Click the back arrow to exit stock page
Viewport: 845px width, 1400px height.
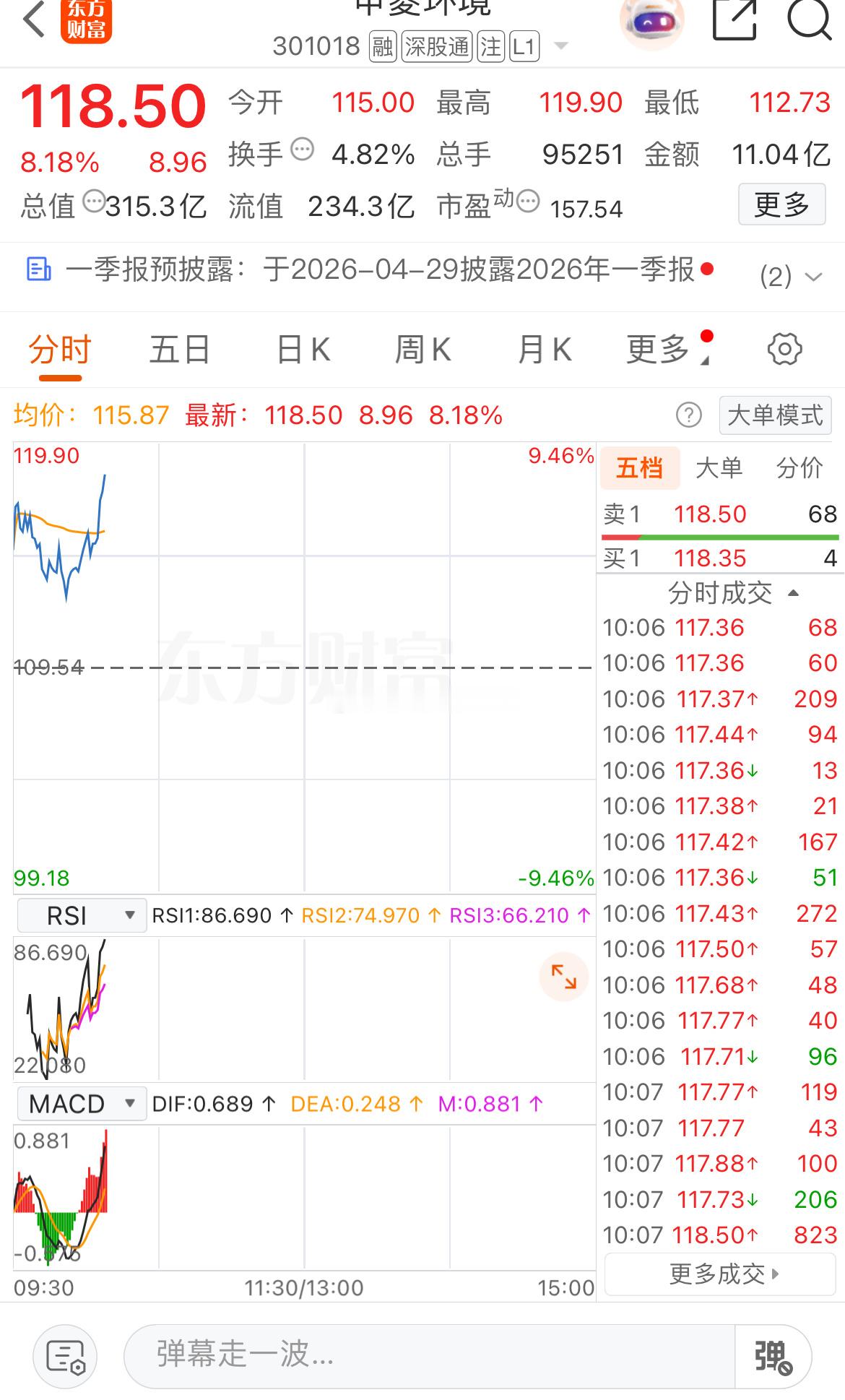click(32, 22)
